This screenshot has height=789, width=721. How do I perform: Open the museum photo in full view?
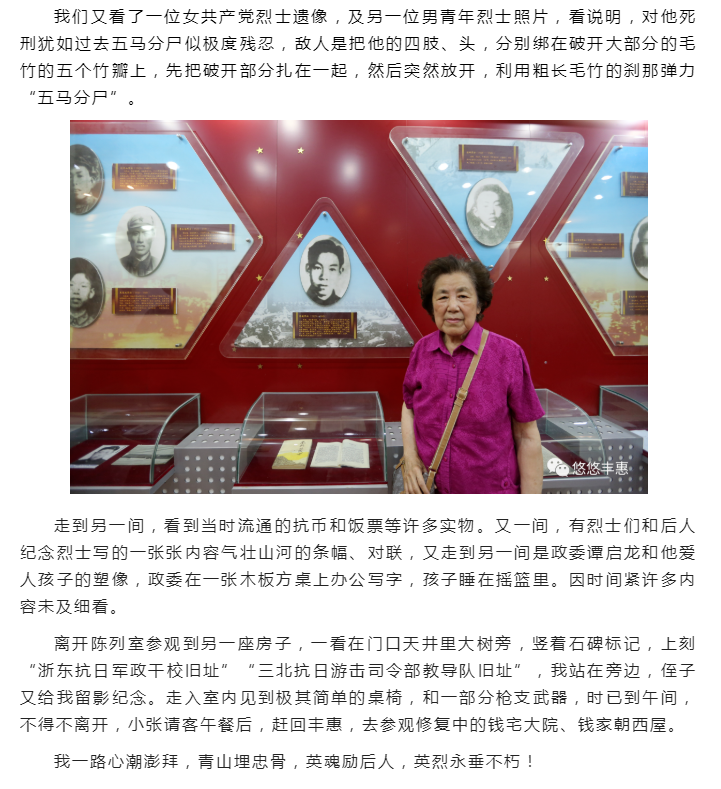[x=358, y=307]
